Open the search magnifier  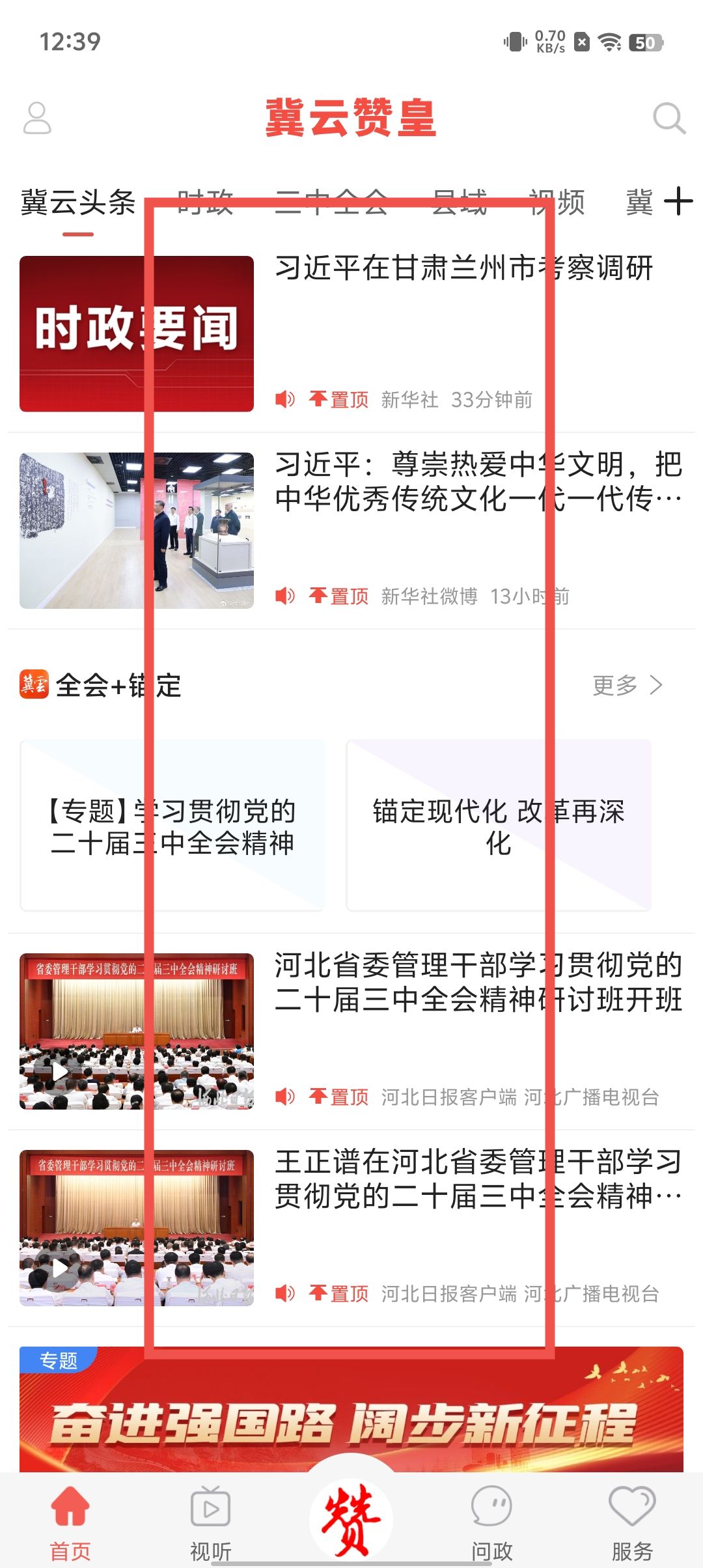click(x=669, y=118)
